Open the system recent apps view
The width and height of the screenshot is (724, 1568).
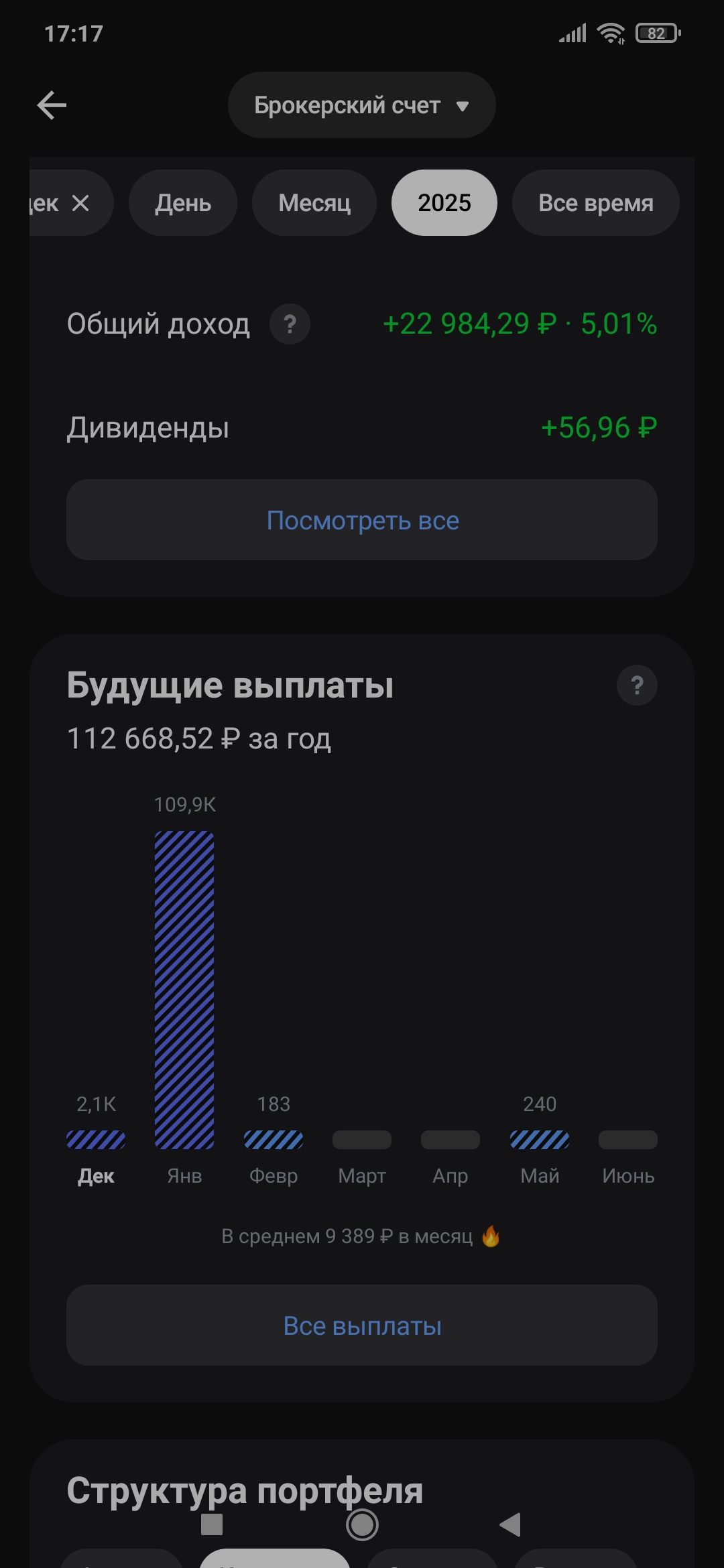point(212,1525)
